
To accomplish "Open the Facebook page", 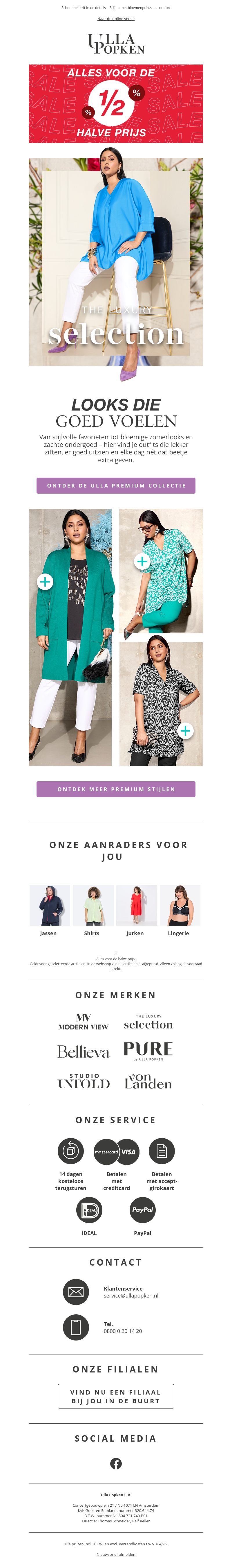I will (115, 1463).
